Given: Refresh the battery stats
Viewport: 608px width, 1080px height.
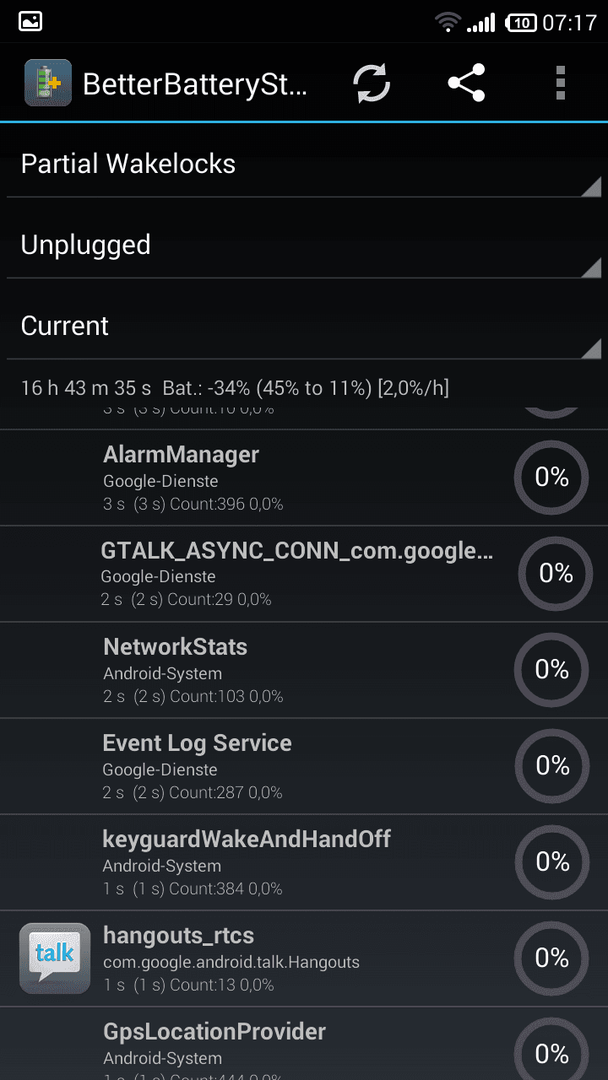Looking at the screenshot, I should point(372,83).
